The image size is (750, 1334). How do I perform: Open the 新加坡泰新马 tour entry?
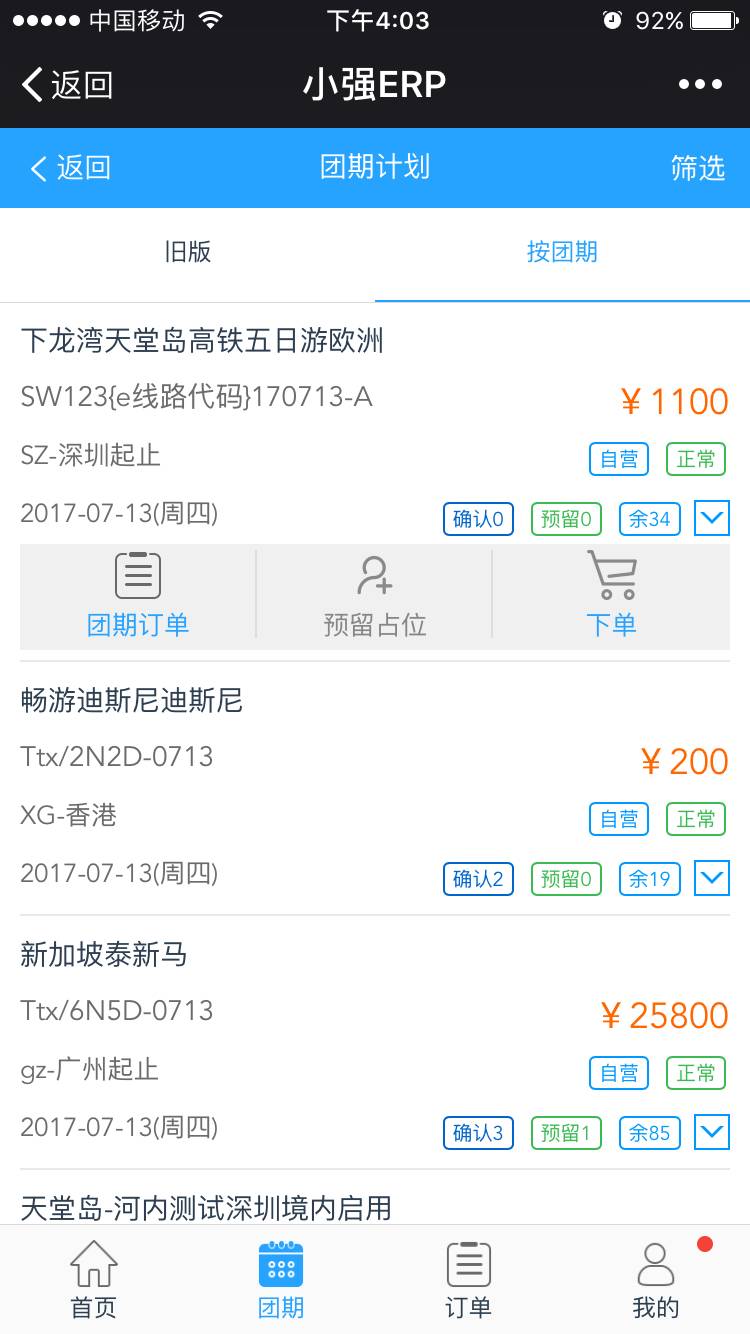(104, 955)
